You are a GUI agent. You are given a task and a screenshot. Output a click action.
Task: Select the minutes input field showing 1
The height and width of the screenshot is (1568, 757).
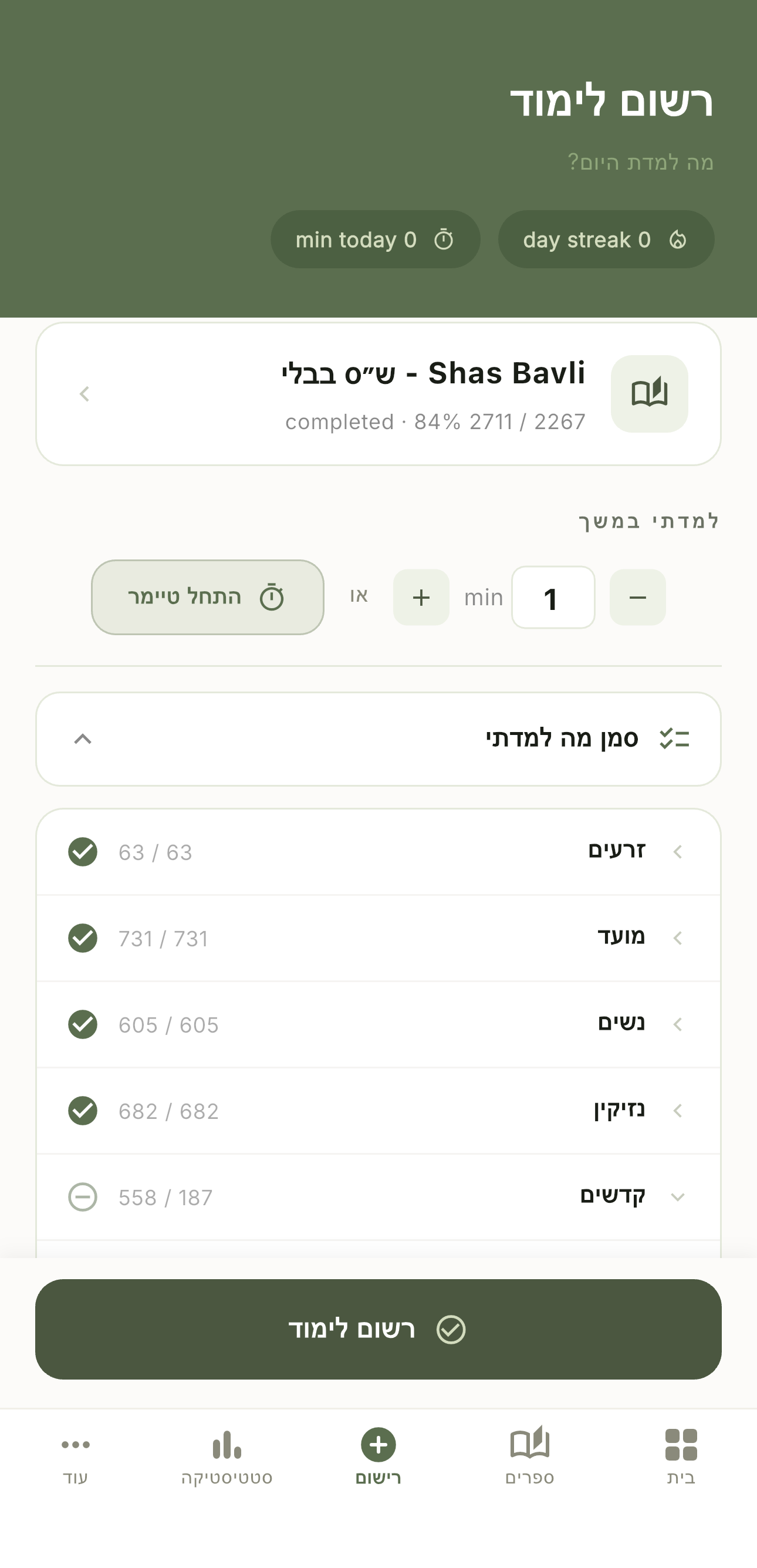pos(553,597)
